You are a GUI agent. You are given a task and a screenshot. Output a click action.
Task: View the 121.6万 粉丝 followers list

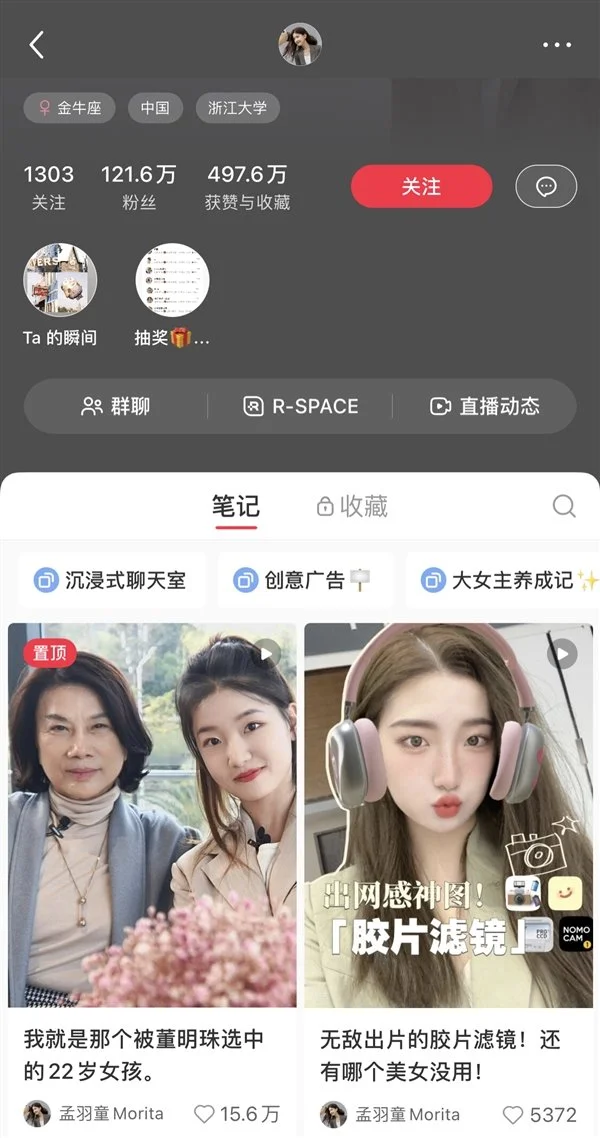[138, 187]
